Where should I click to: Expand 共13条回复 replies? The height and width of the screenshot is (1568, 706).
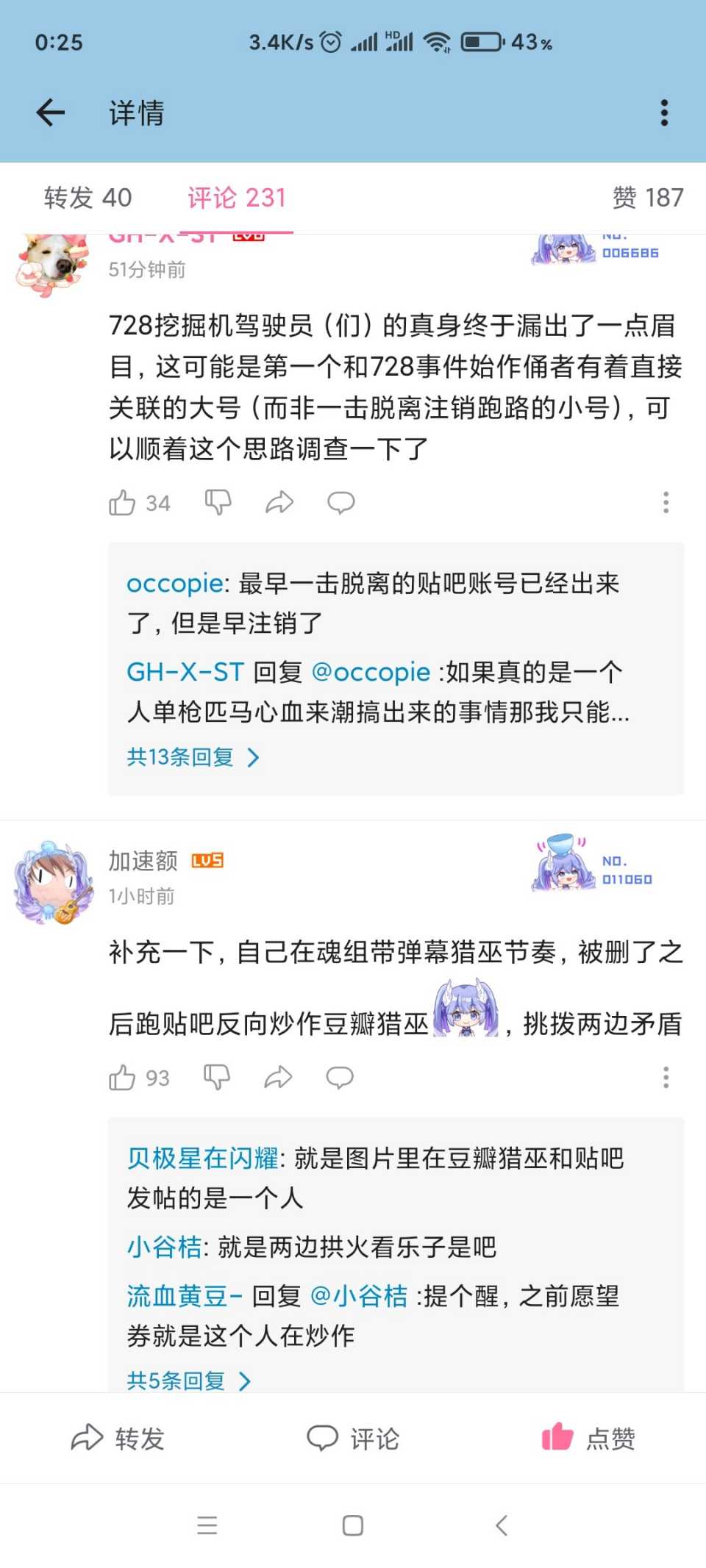click(193, 756)
